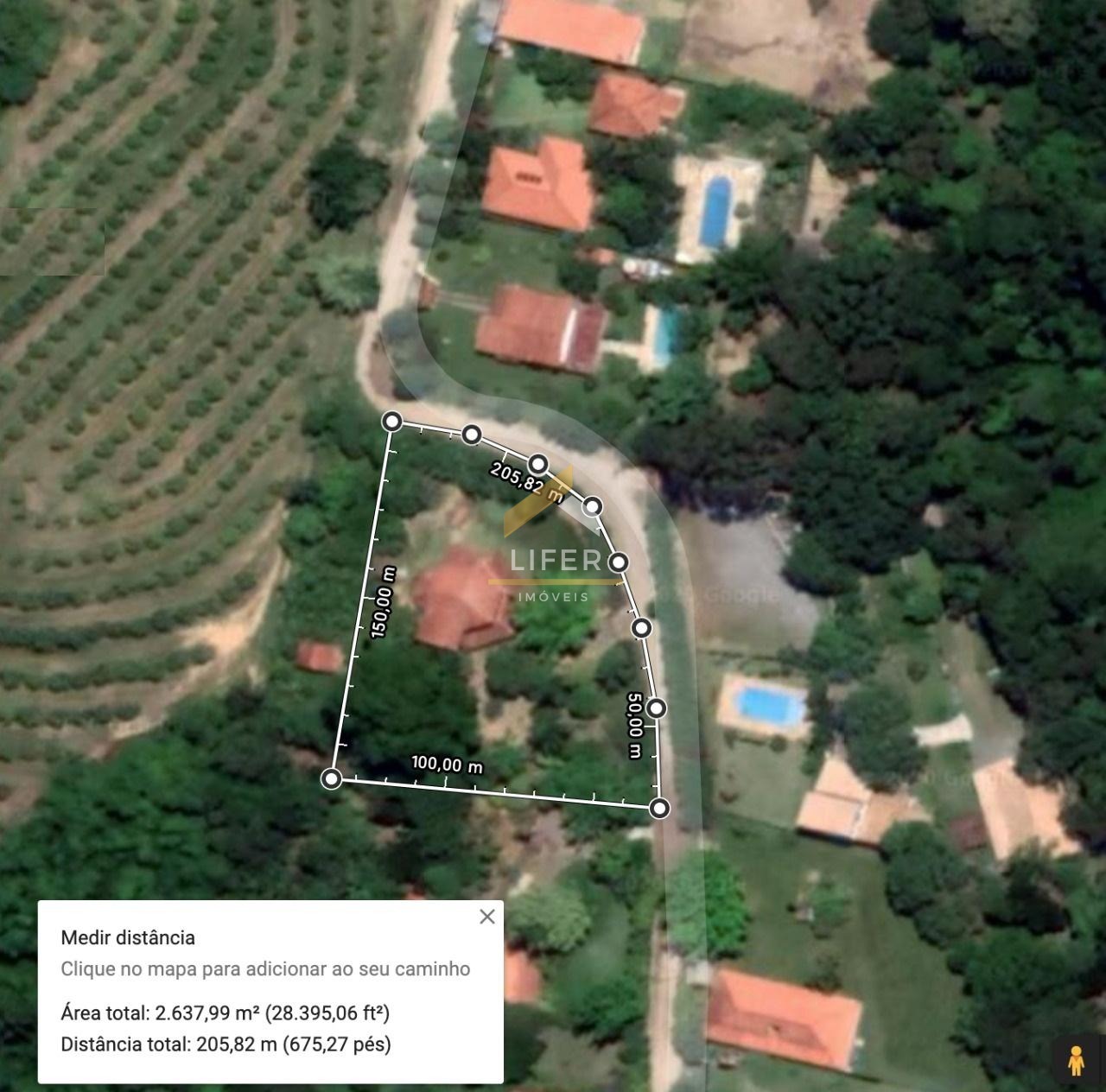
Task: Tap the first measurement point near the road
Action: point(392,422)
